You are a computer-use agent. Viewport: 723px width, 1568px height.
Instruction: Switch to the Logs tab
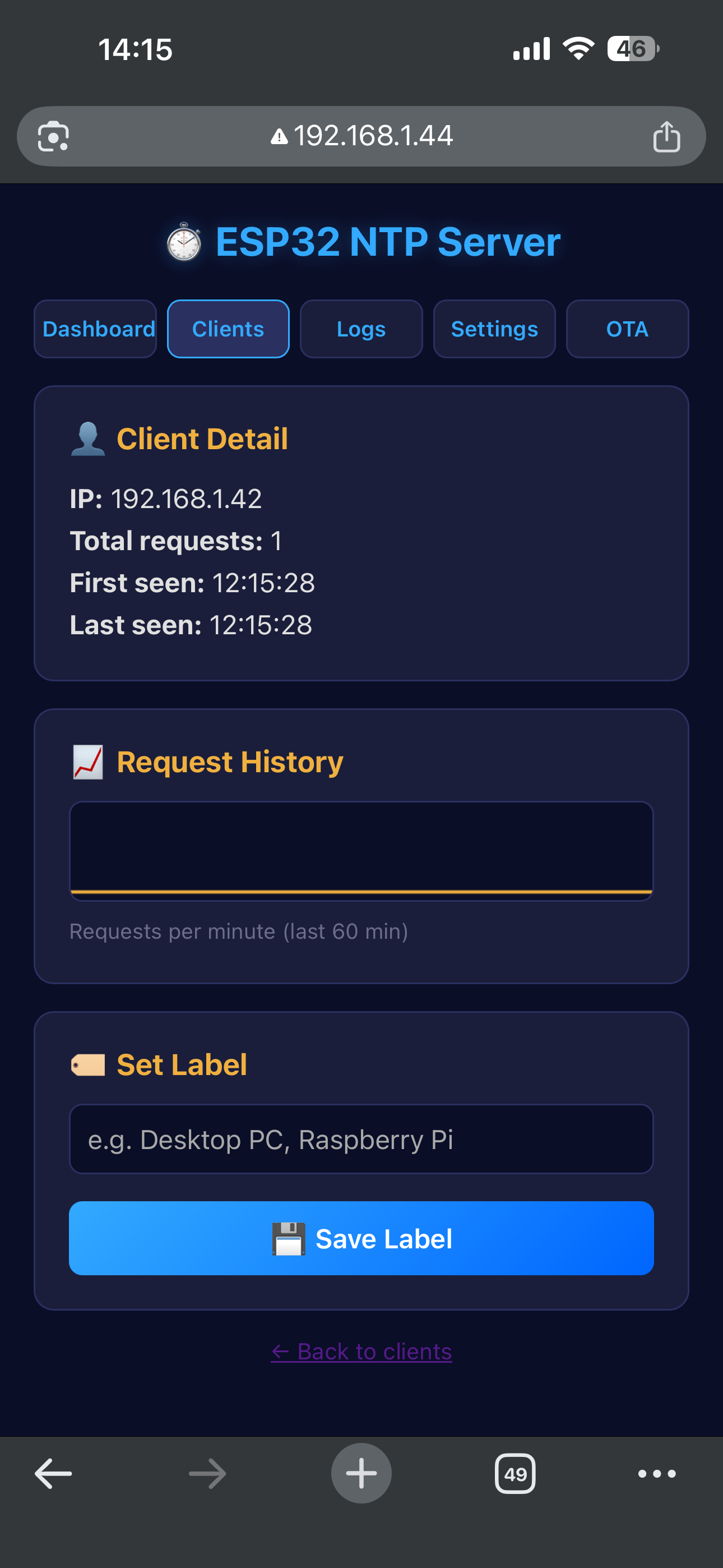tap(361, 329)
